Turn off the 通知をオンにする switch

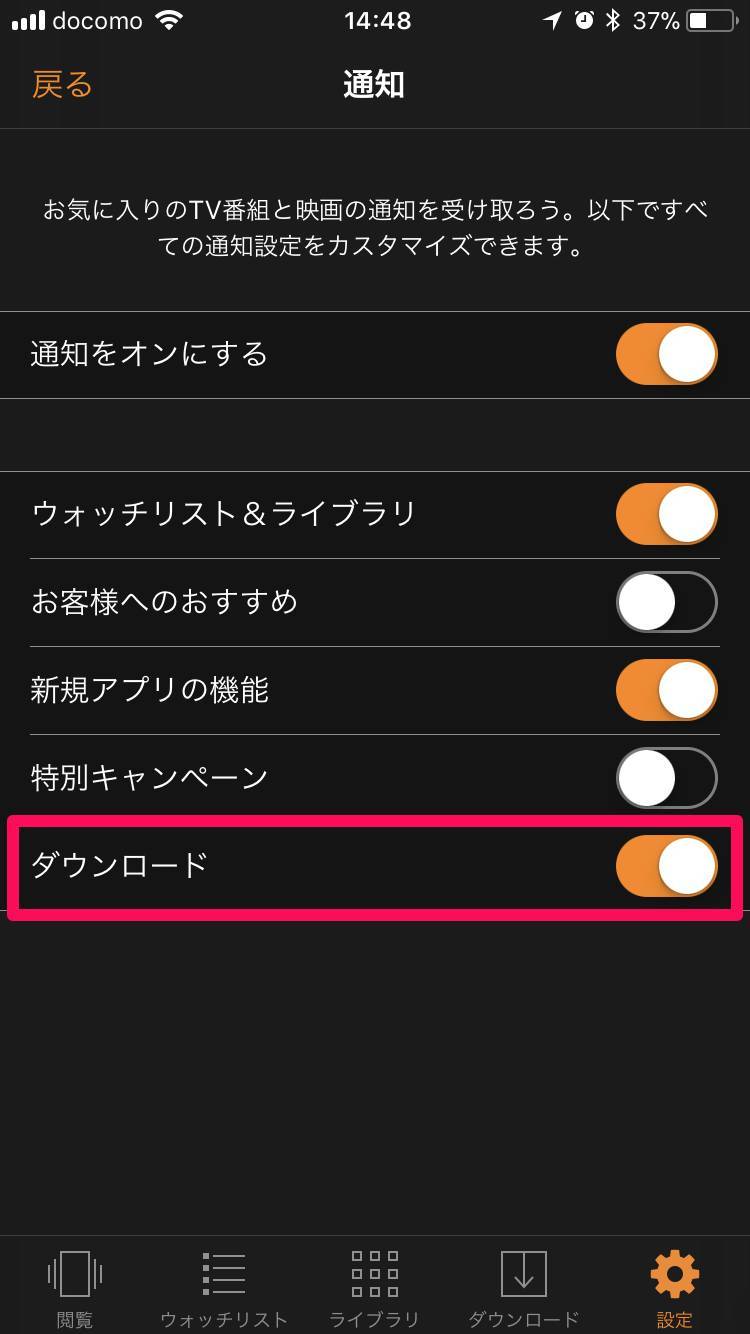(666, 354)
